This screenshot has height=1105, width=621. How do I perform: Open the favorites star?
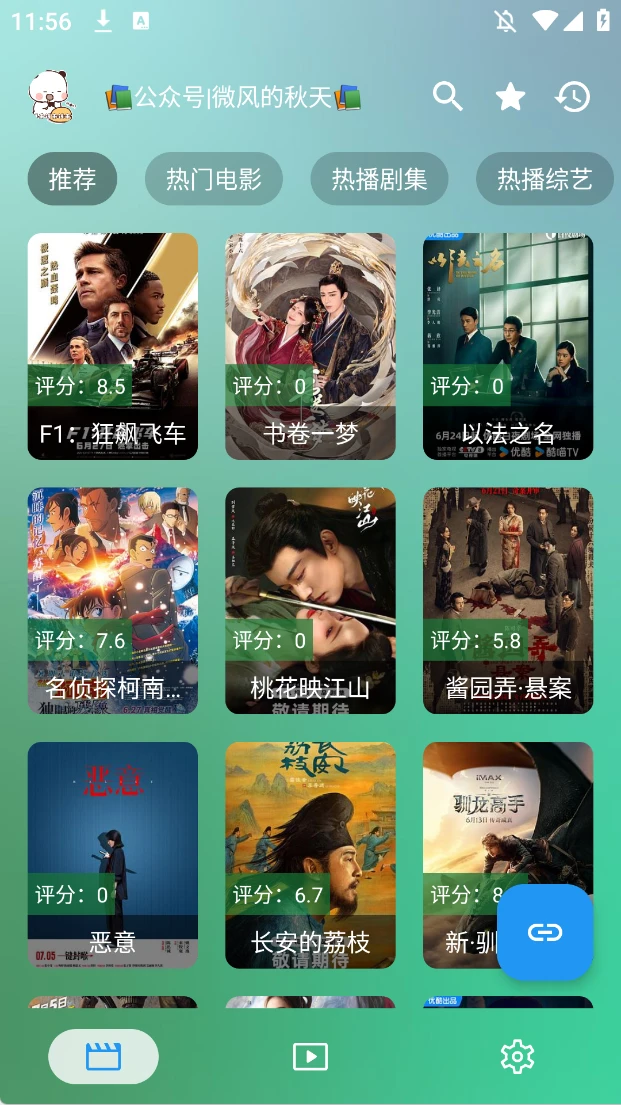(510, 97)
